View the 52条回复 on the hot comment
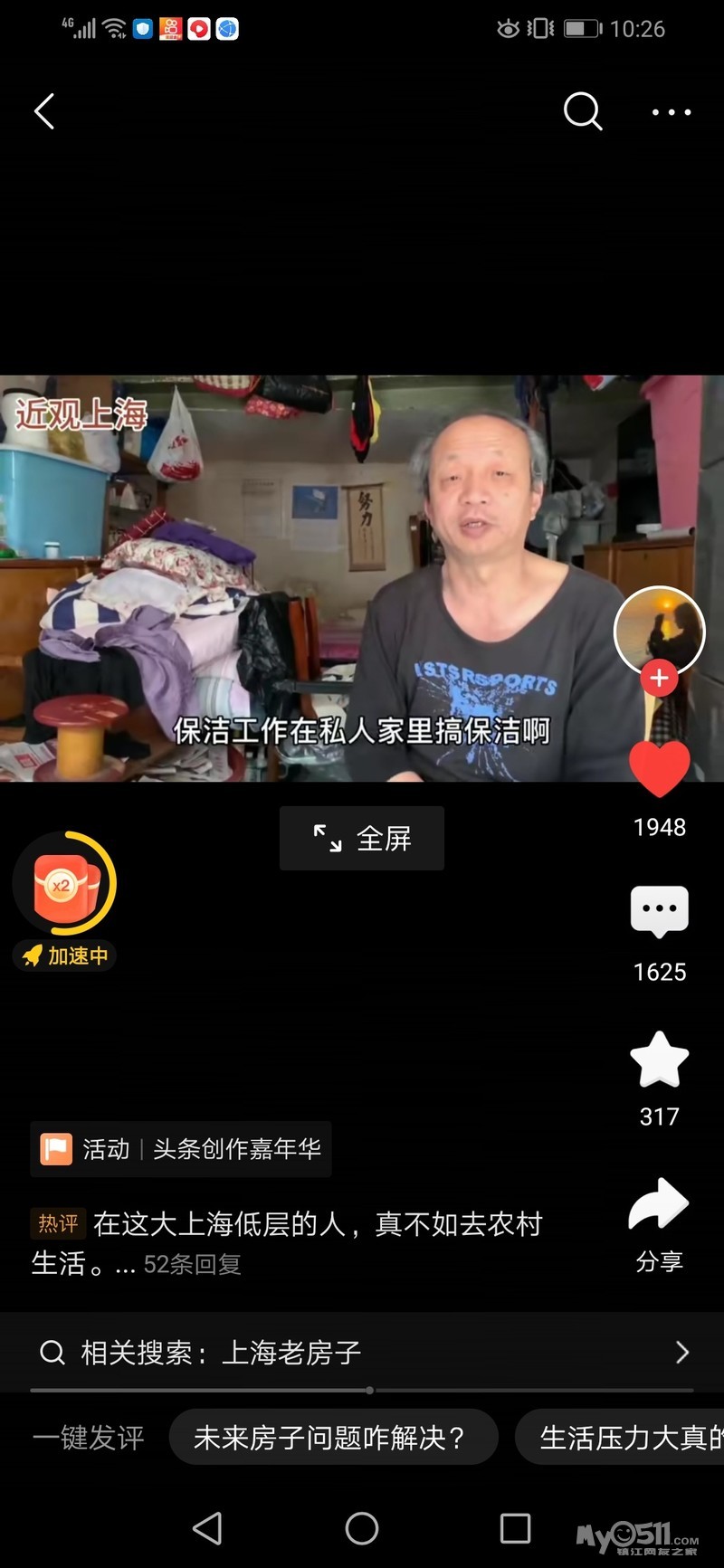724x1568 pixels. coord(192,1264)
